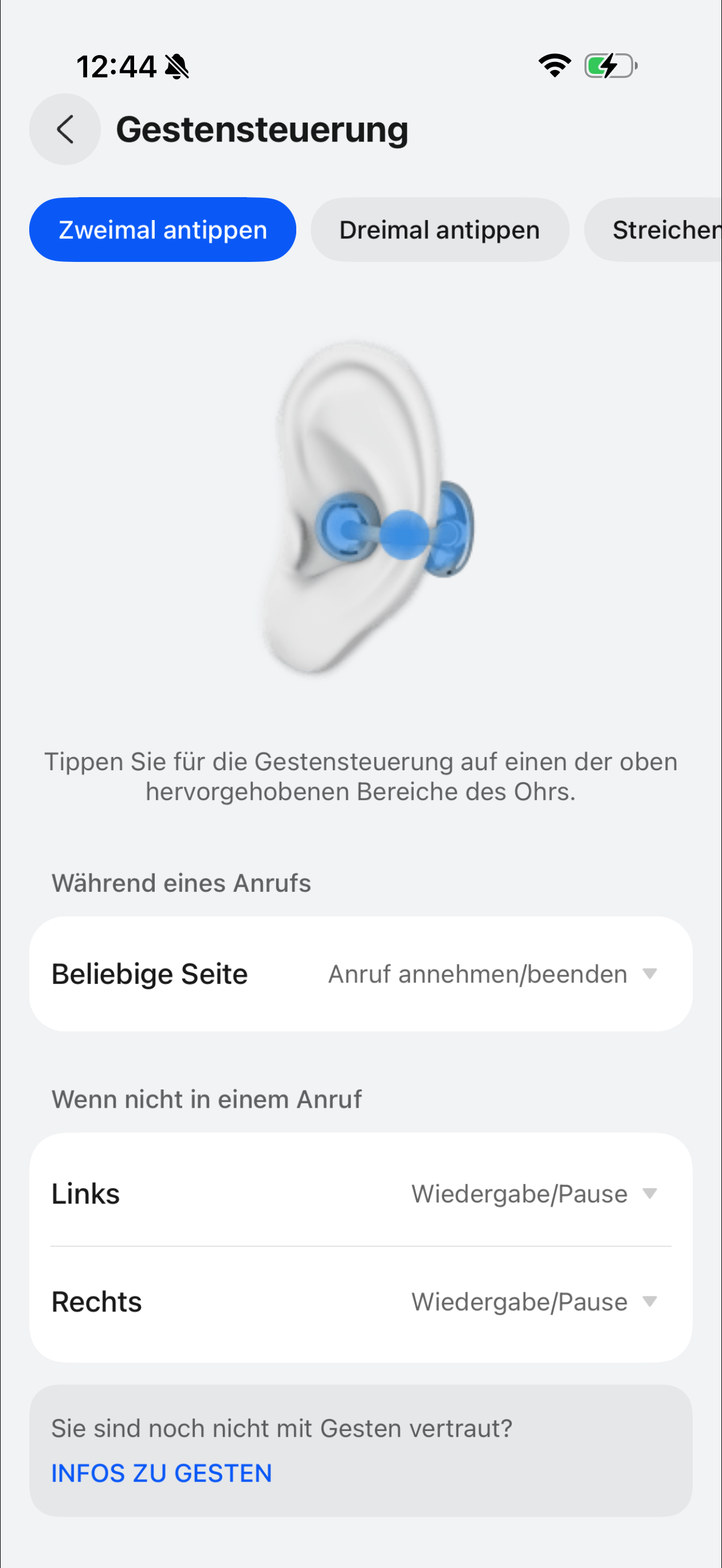Select the Zweimal antippen tab
The height and width of the screenshot is (1568, 722).
tap(163, 230)
